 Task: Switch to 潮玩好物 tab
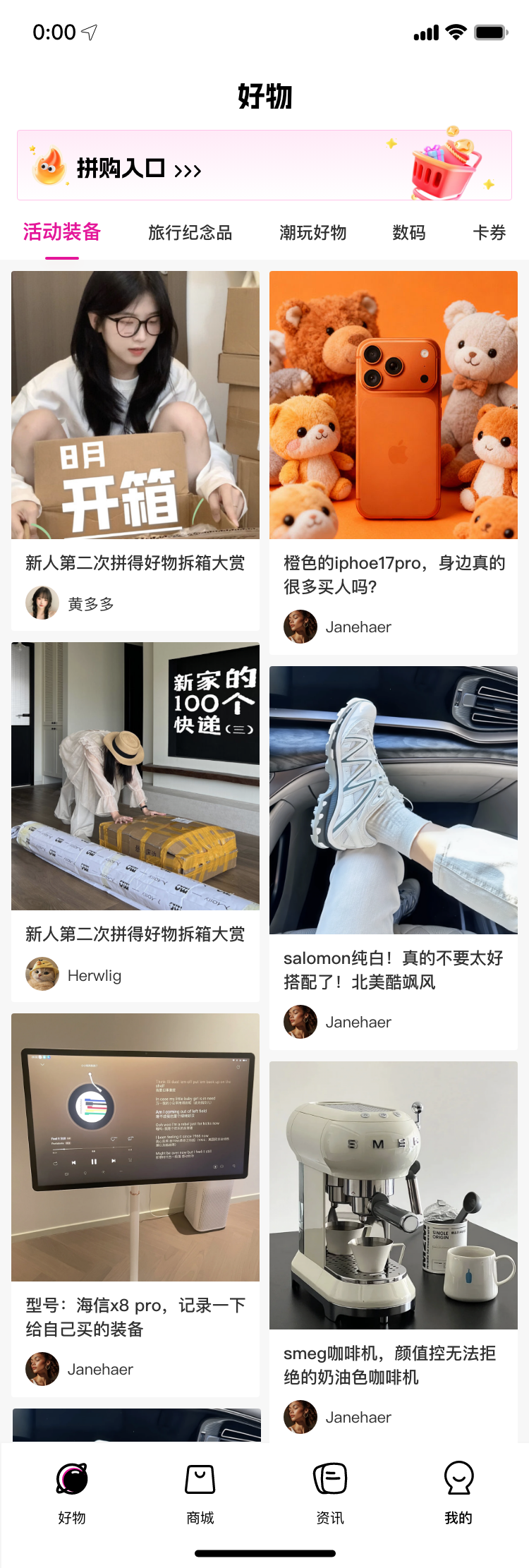(312, 233)
